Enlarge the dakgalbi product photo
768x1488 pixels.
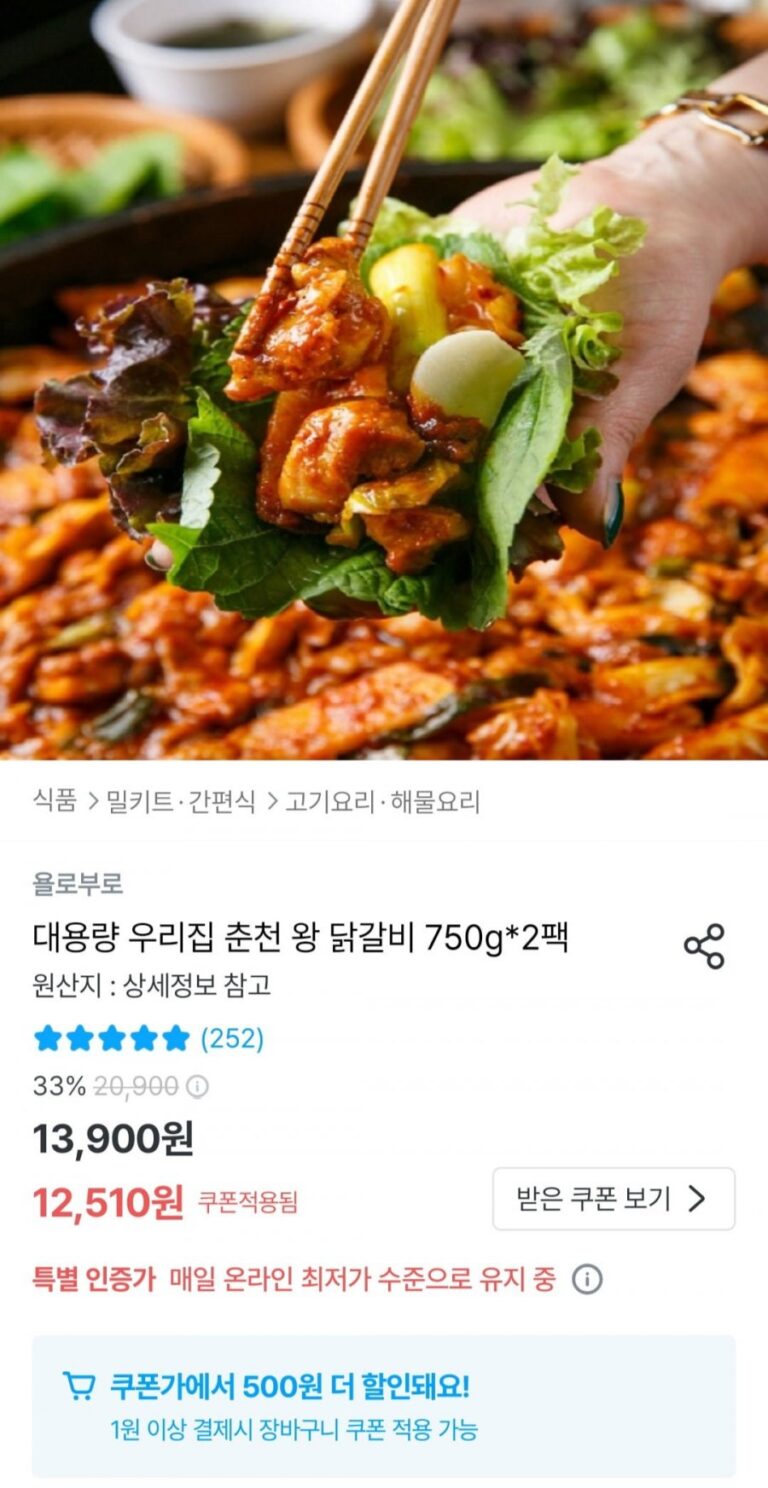(x=384, y=380)
